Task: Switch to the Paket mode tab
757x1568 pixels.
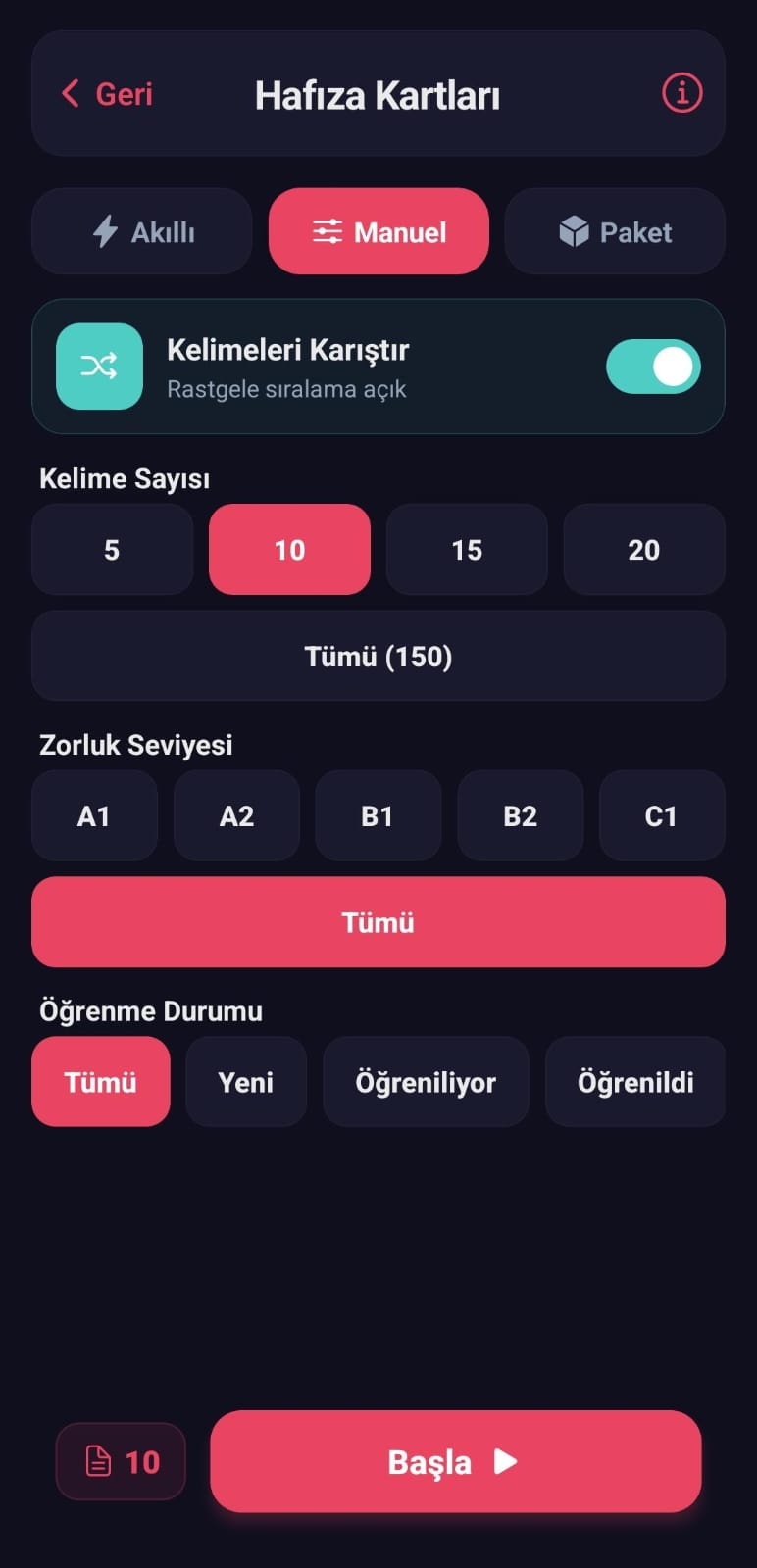Action: [615, 231]
